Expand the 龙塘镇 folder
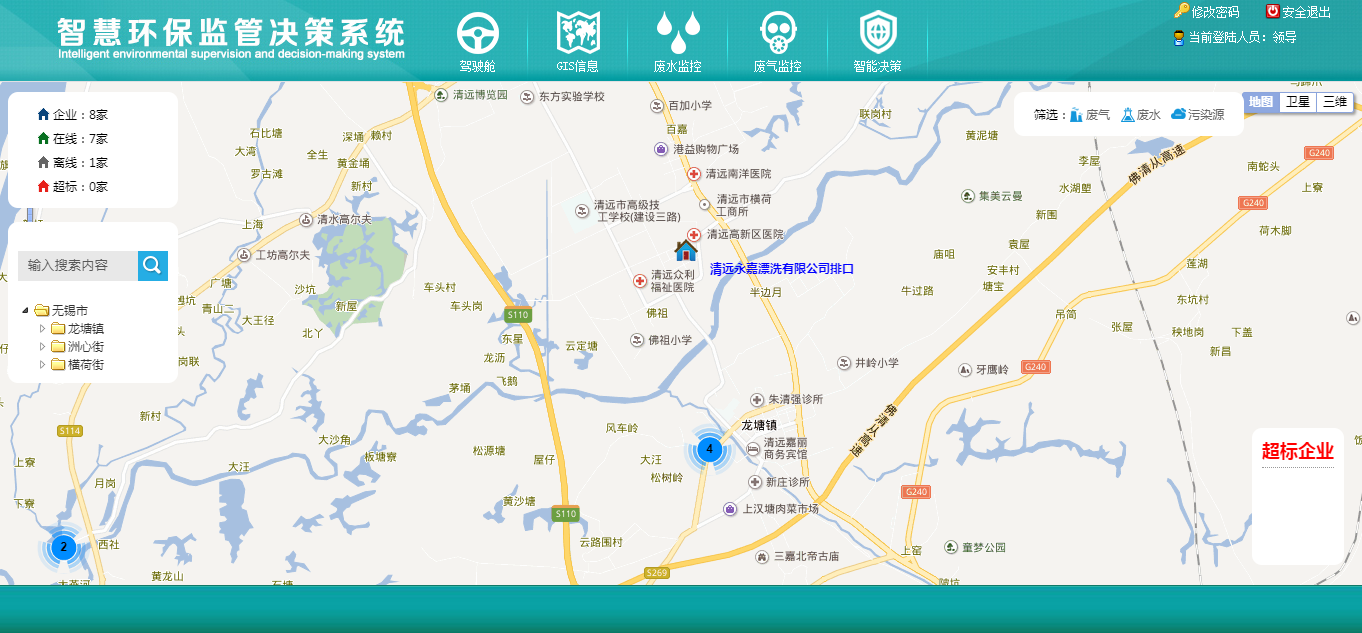This screenshot has height=633, width=1362. (43, 328)
